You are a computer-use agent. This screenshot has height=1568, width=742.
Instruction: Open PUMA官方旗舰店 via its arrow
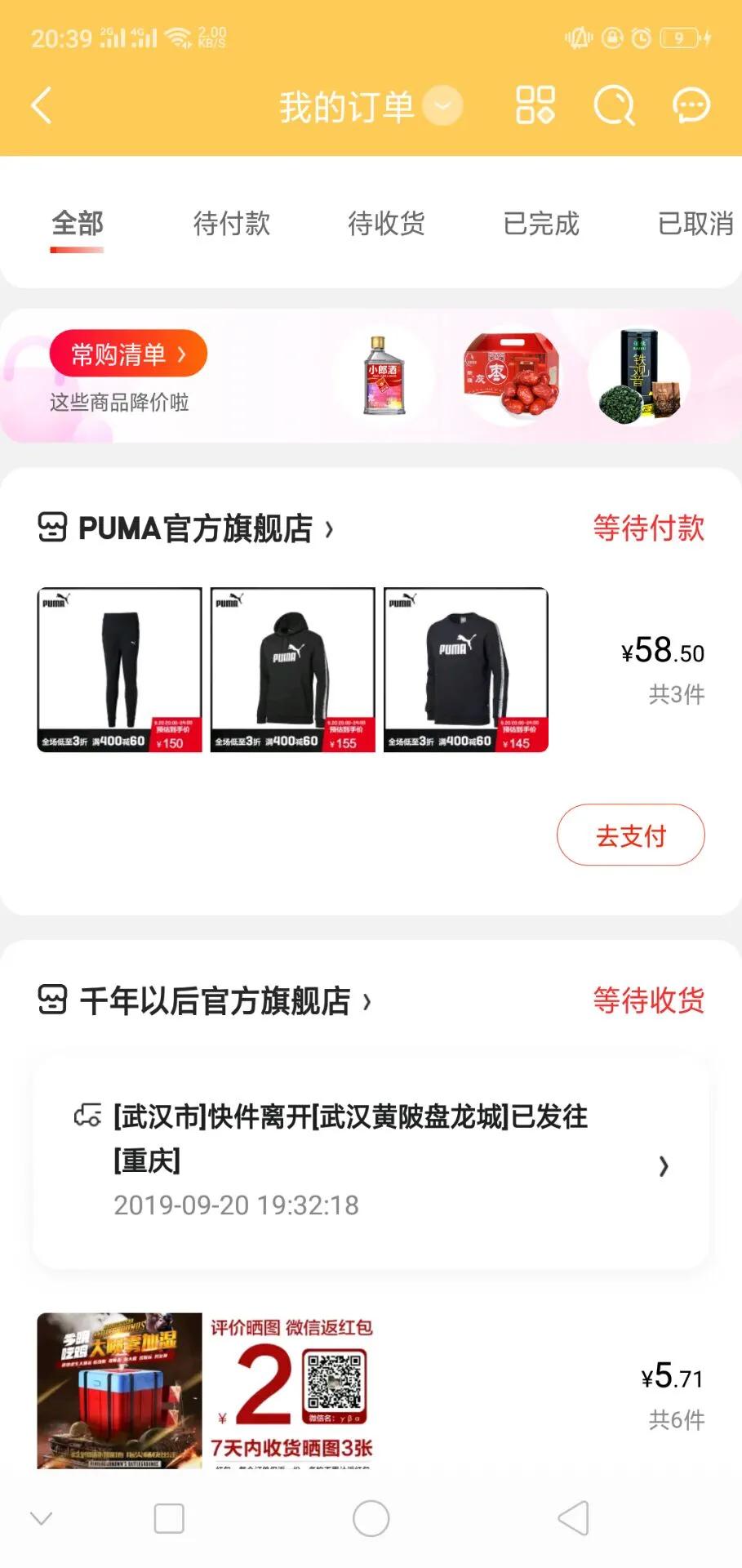point(330,529)
